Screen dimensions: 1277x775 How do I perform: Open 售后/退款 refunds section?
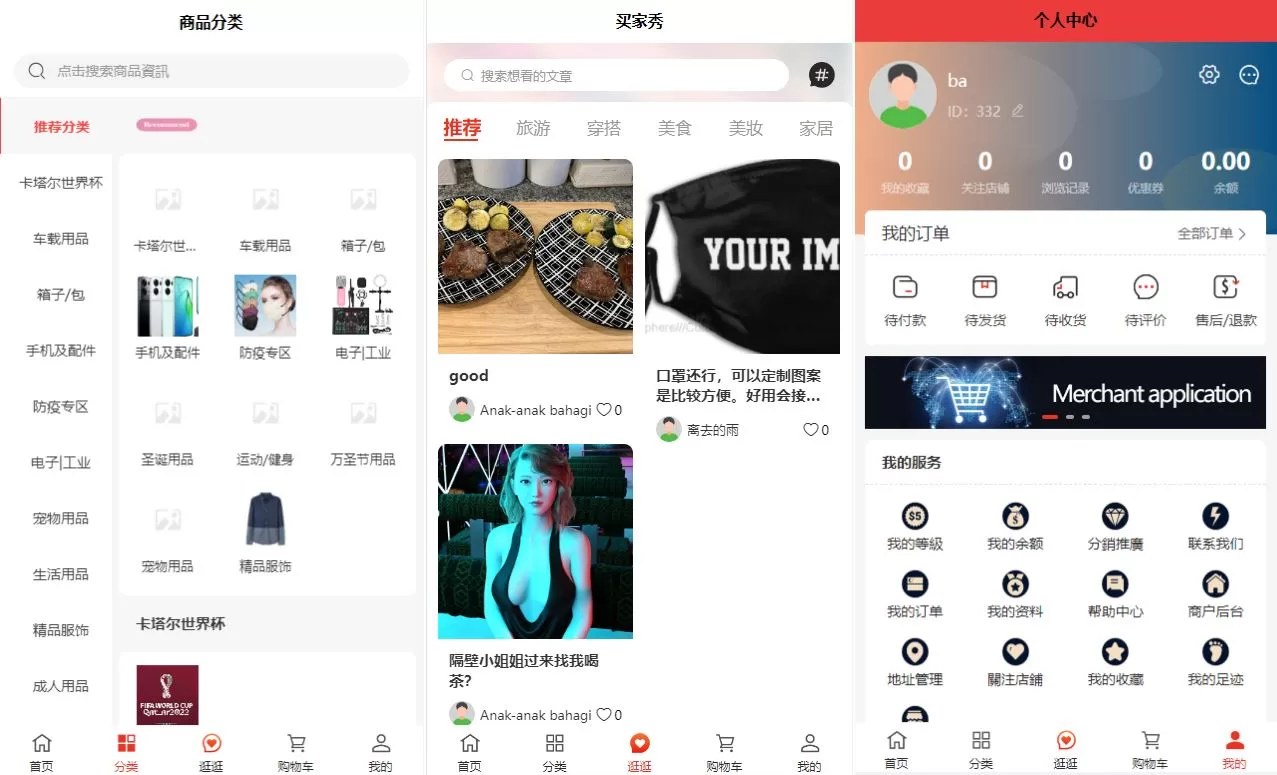1226,300
